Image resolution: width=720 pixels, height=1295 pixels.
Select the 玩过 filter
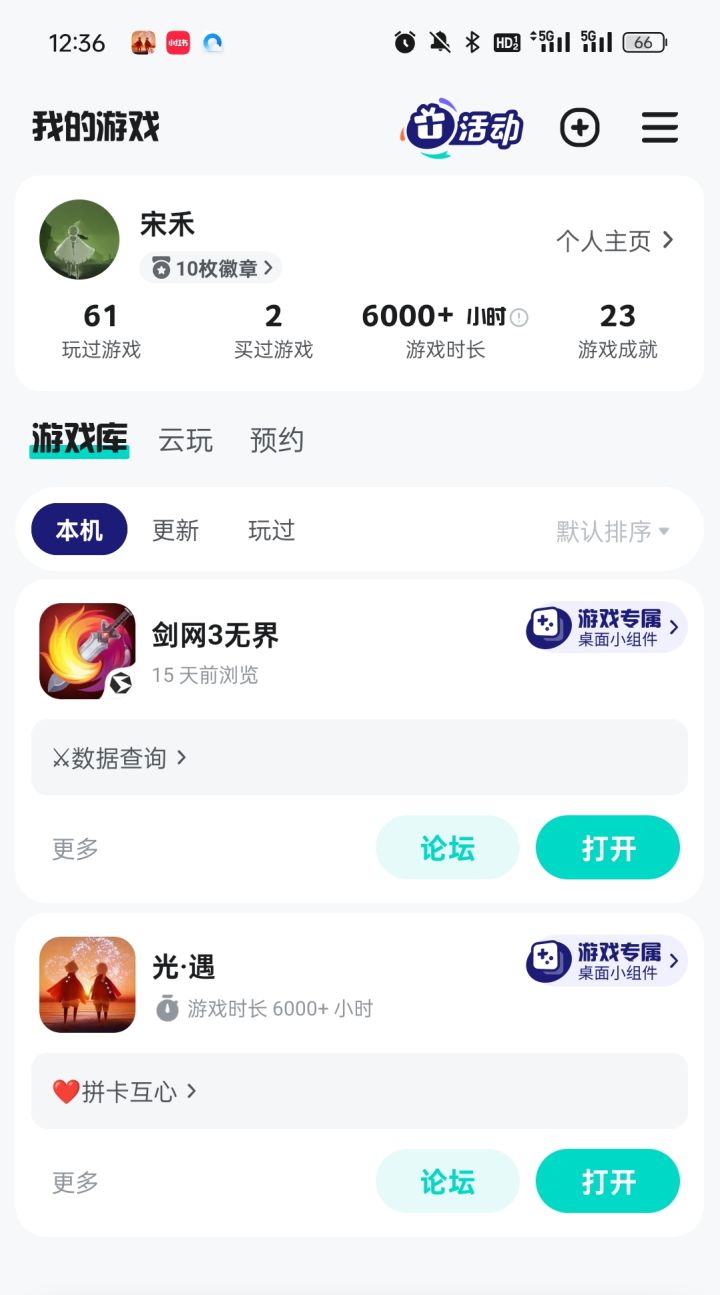pos(272,530)
